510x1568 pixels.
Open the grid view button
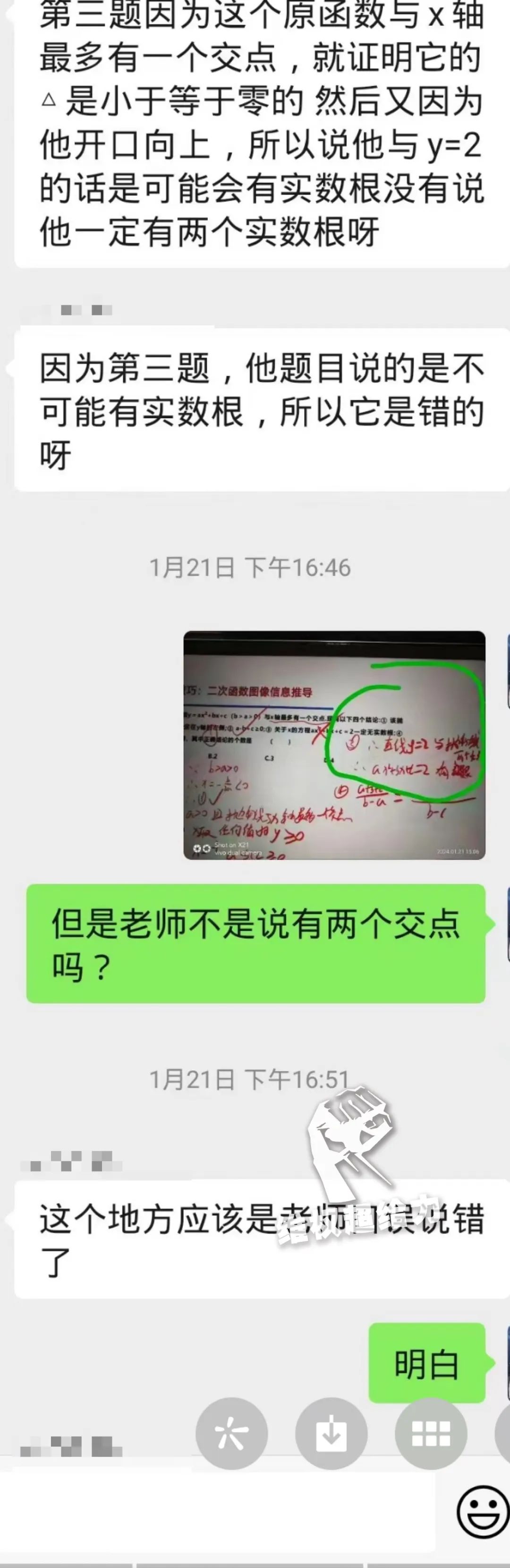point(430,1433)
